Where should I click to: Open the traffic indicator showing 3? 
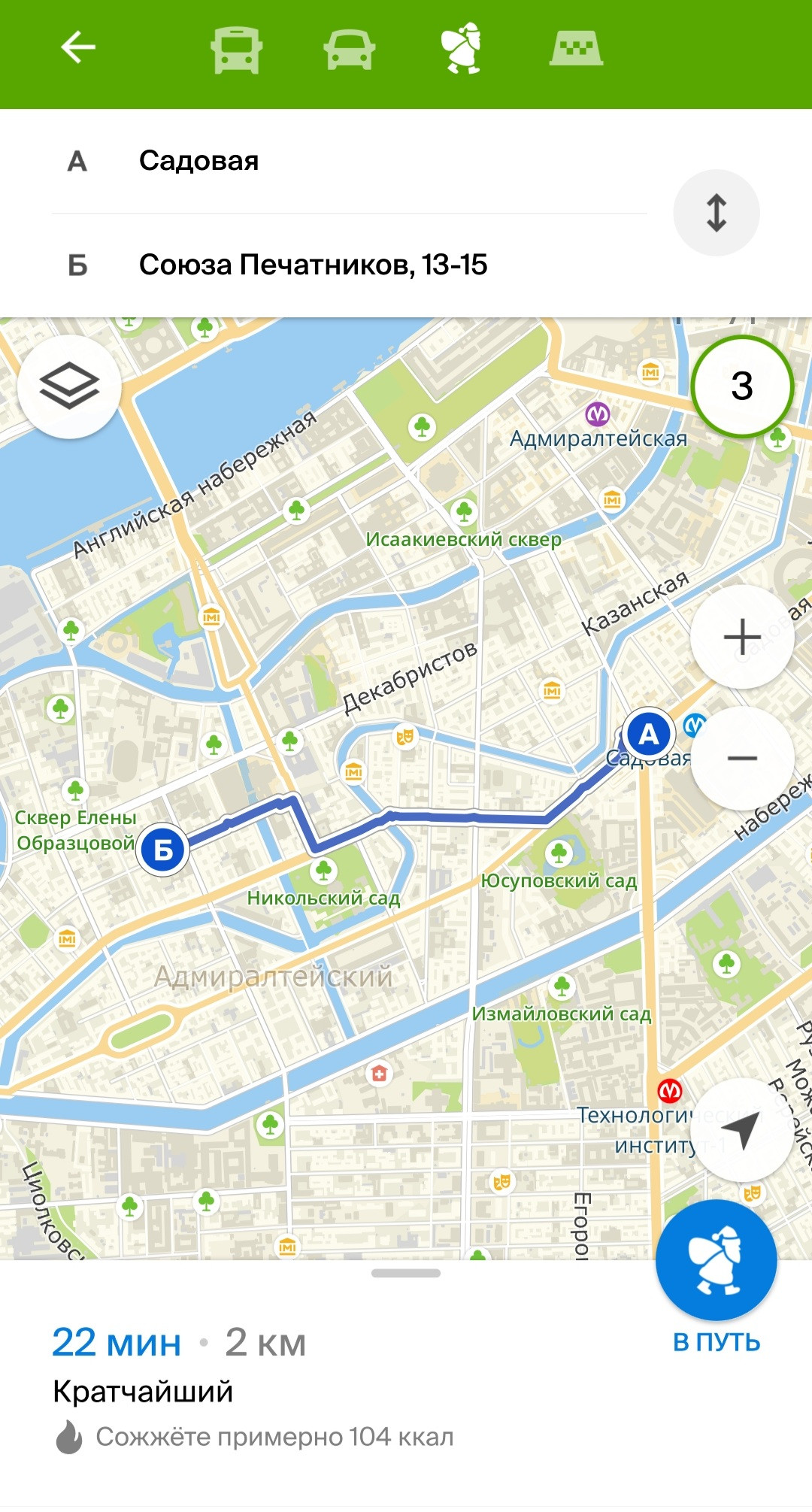point(741,386)
